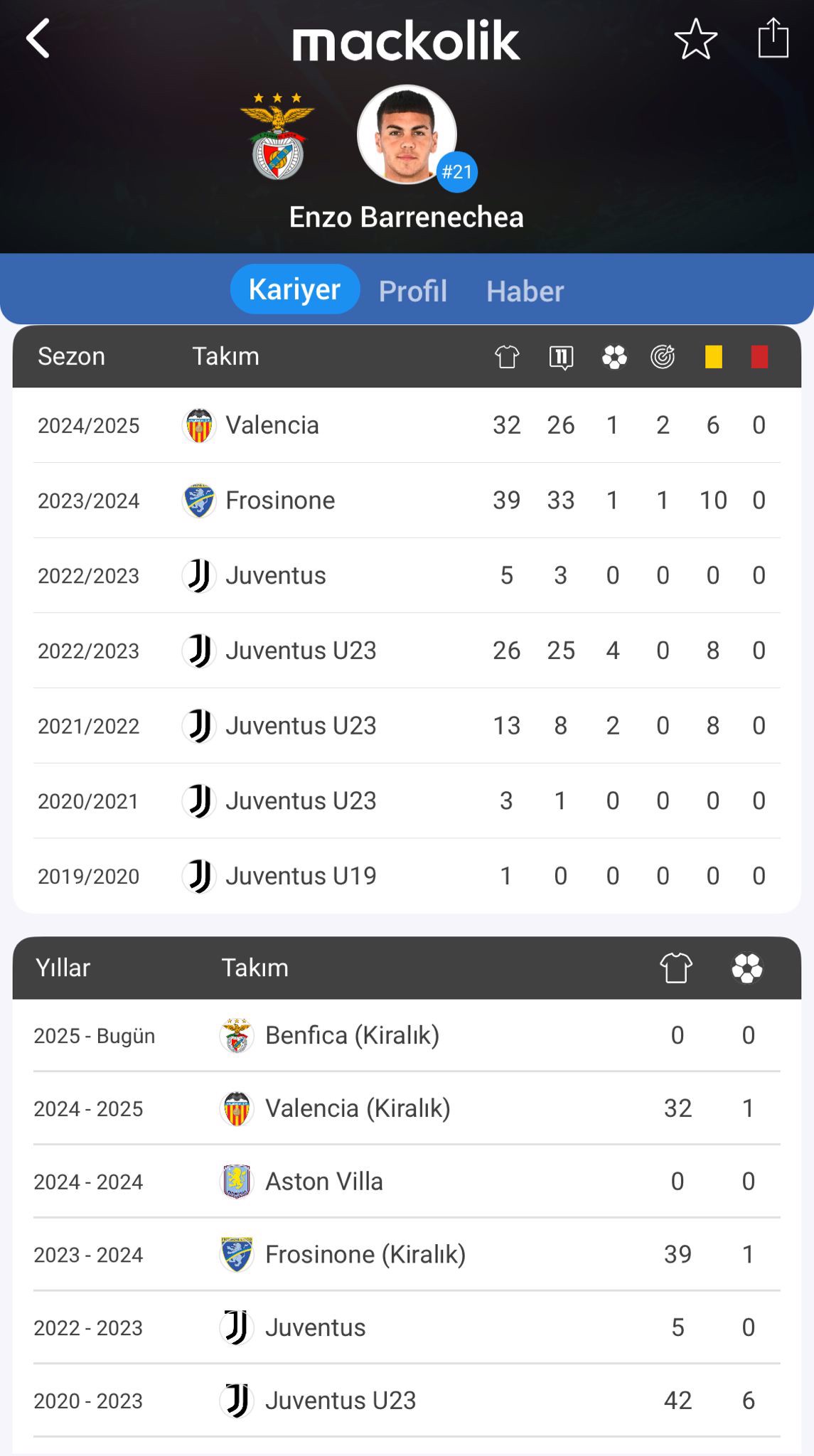The width and height of the screenshot is (814, 1456).
Task: Switch to the Profil tab
Action: coord(413,291)
